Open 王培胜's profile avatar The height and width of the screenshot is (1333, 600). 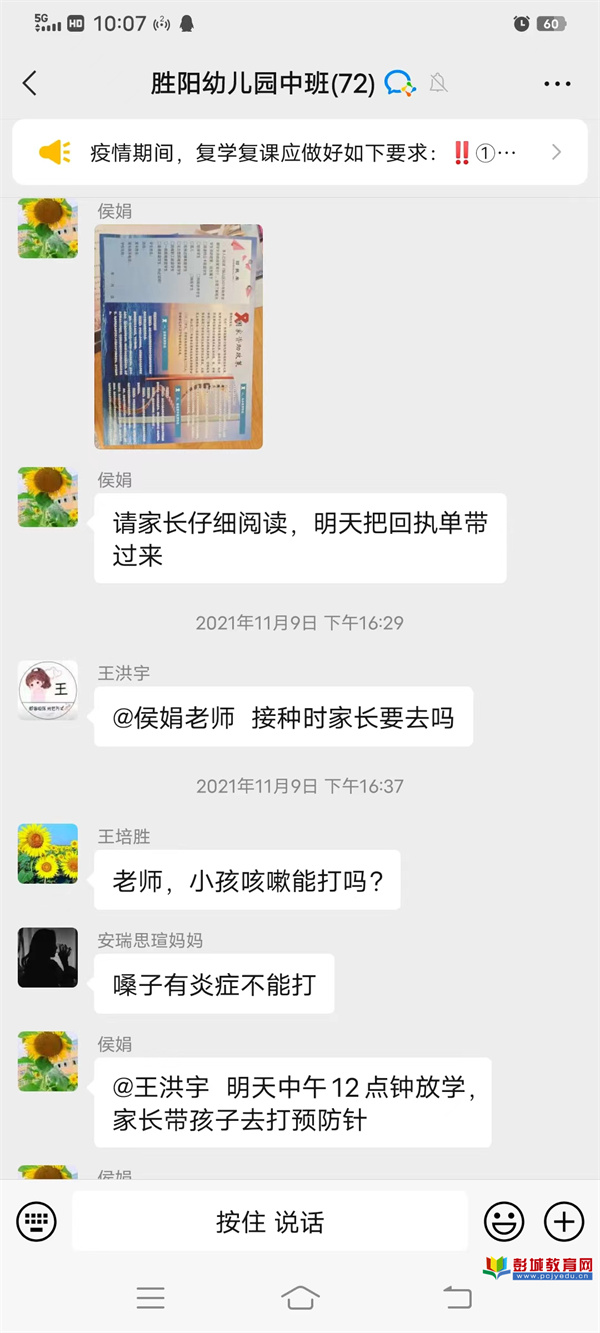(47, 853)
